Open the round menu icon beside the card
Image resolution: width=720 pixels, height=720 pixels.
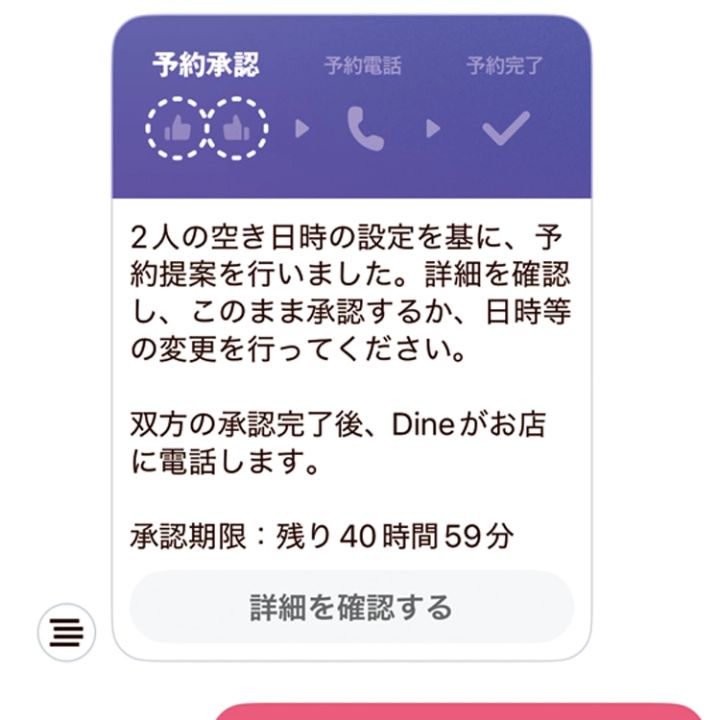(x=66, y=632)
